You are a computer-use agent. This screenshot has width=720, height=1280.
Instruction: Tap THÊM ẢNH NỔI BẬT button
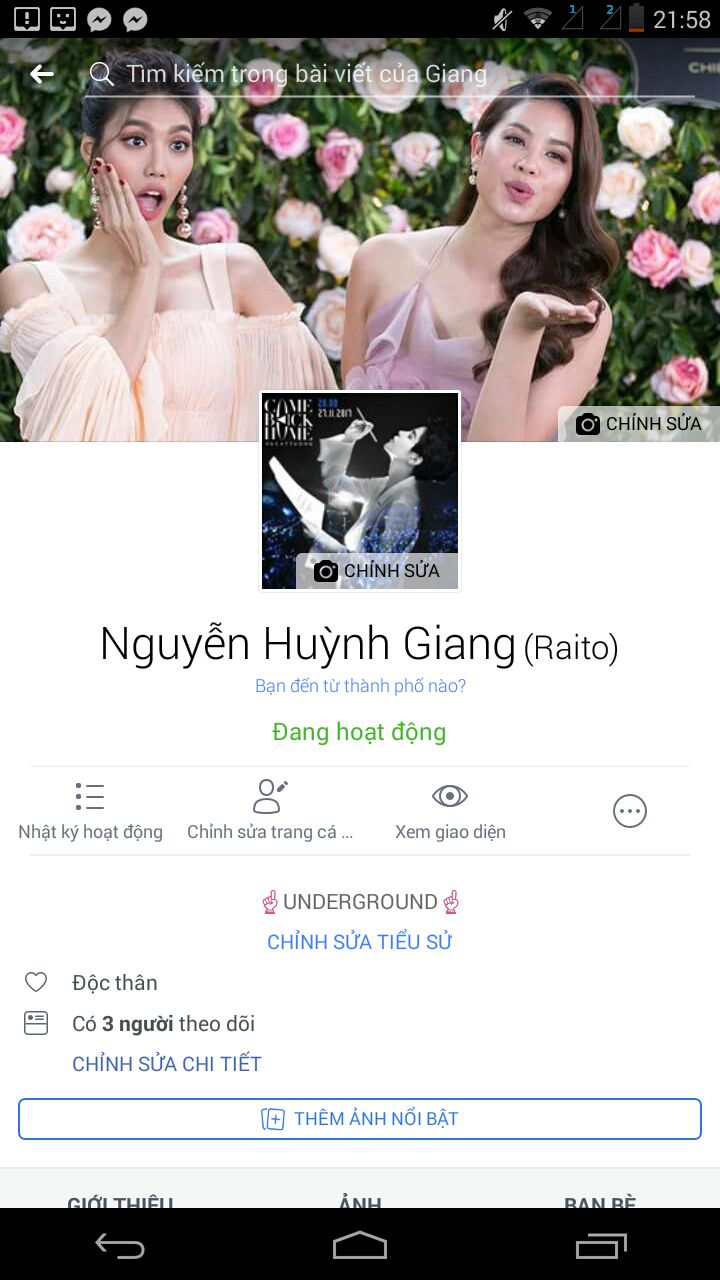[360, 1119]
